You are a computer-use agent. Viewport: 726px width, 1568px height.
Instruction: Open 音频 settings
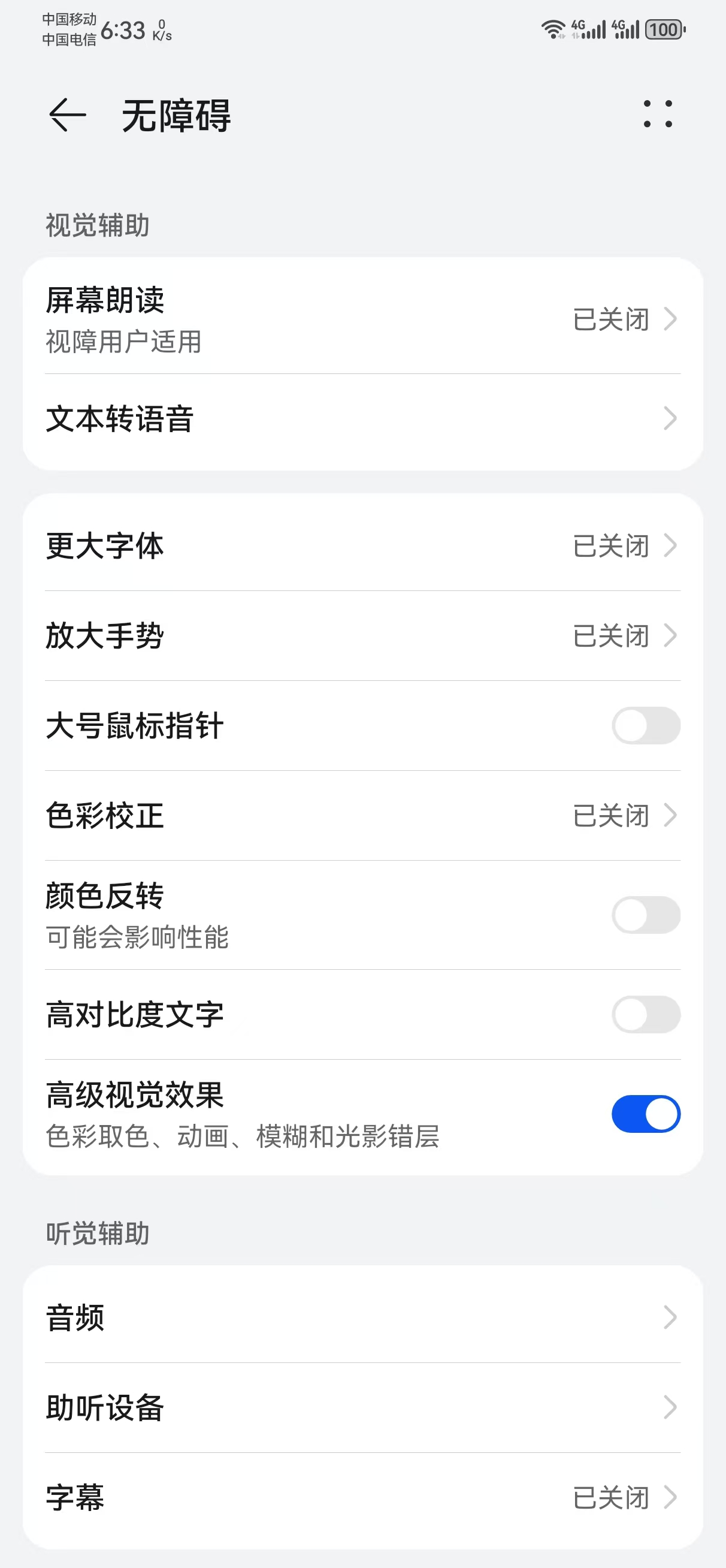click(362, 1317)
